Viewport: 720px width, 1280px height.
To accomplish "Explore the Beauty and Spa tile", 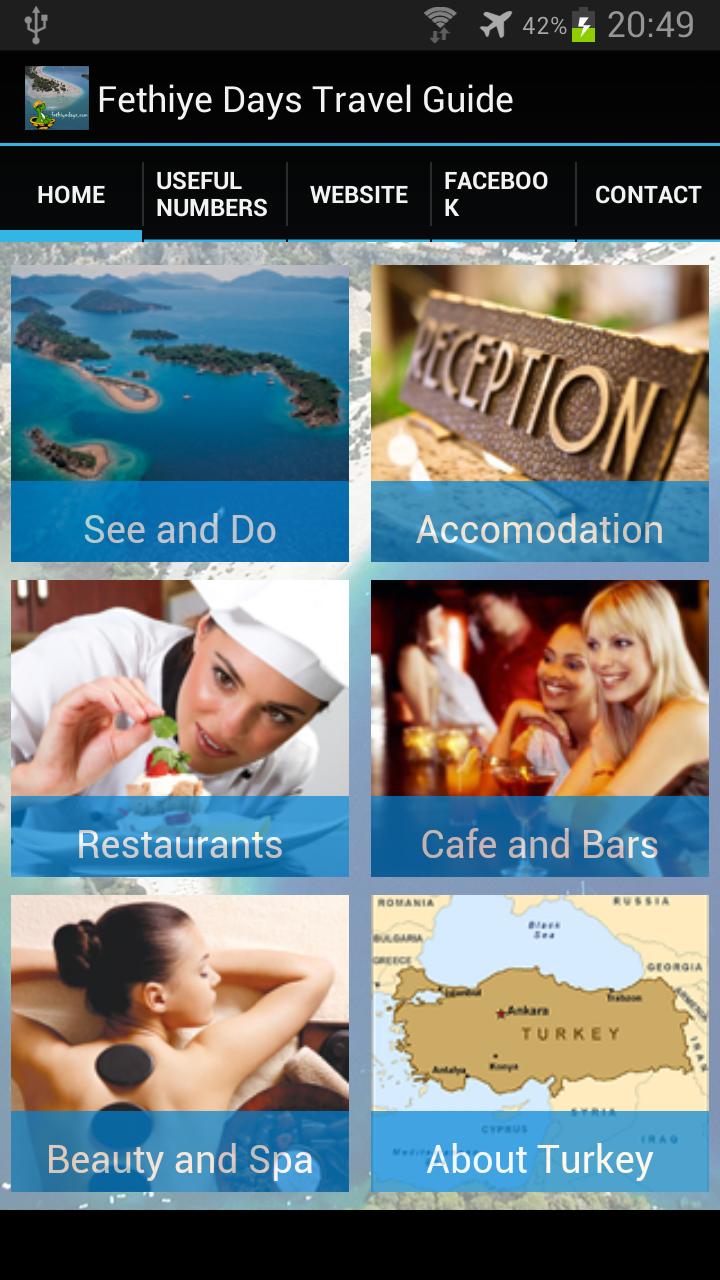I will point(180,1043).
